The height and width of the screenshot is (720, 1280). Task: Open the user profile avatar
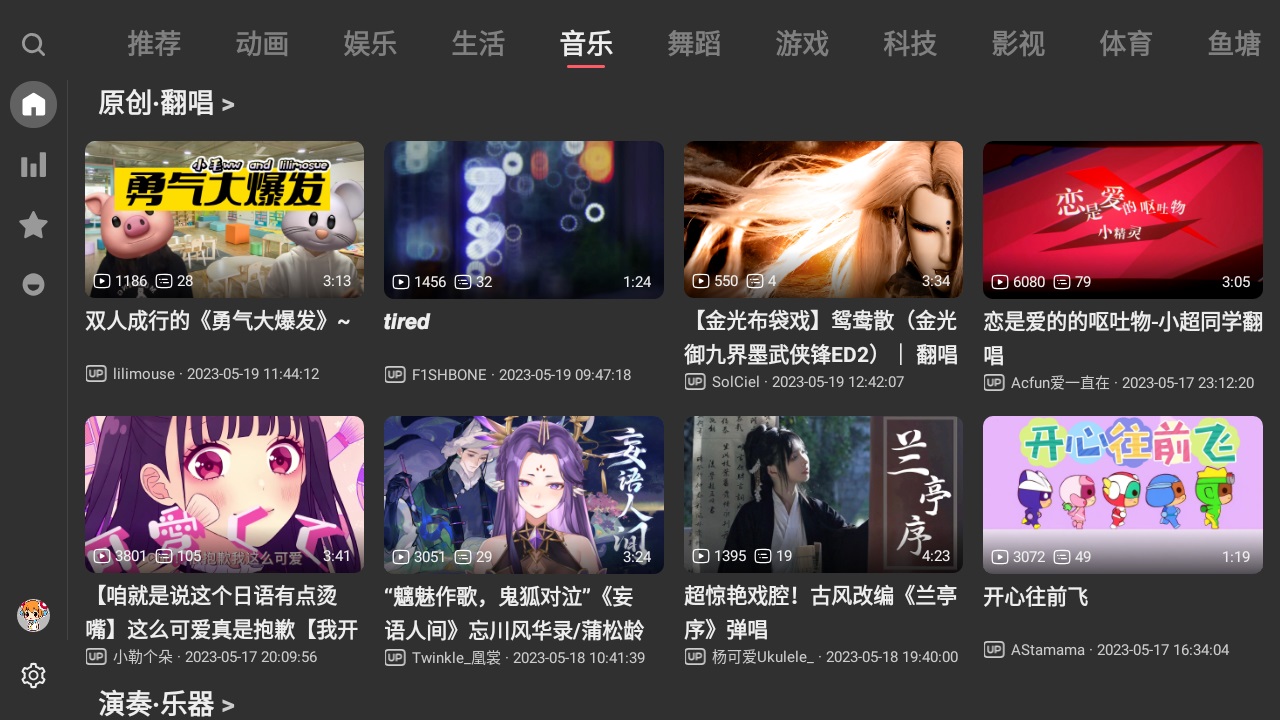(x=33, y=615)
